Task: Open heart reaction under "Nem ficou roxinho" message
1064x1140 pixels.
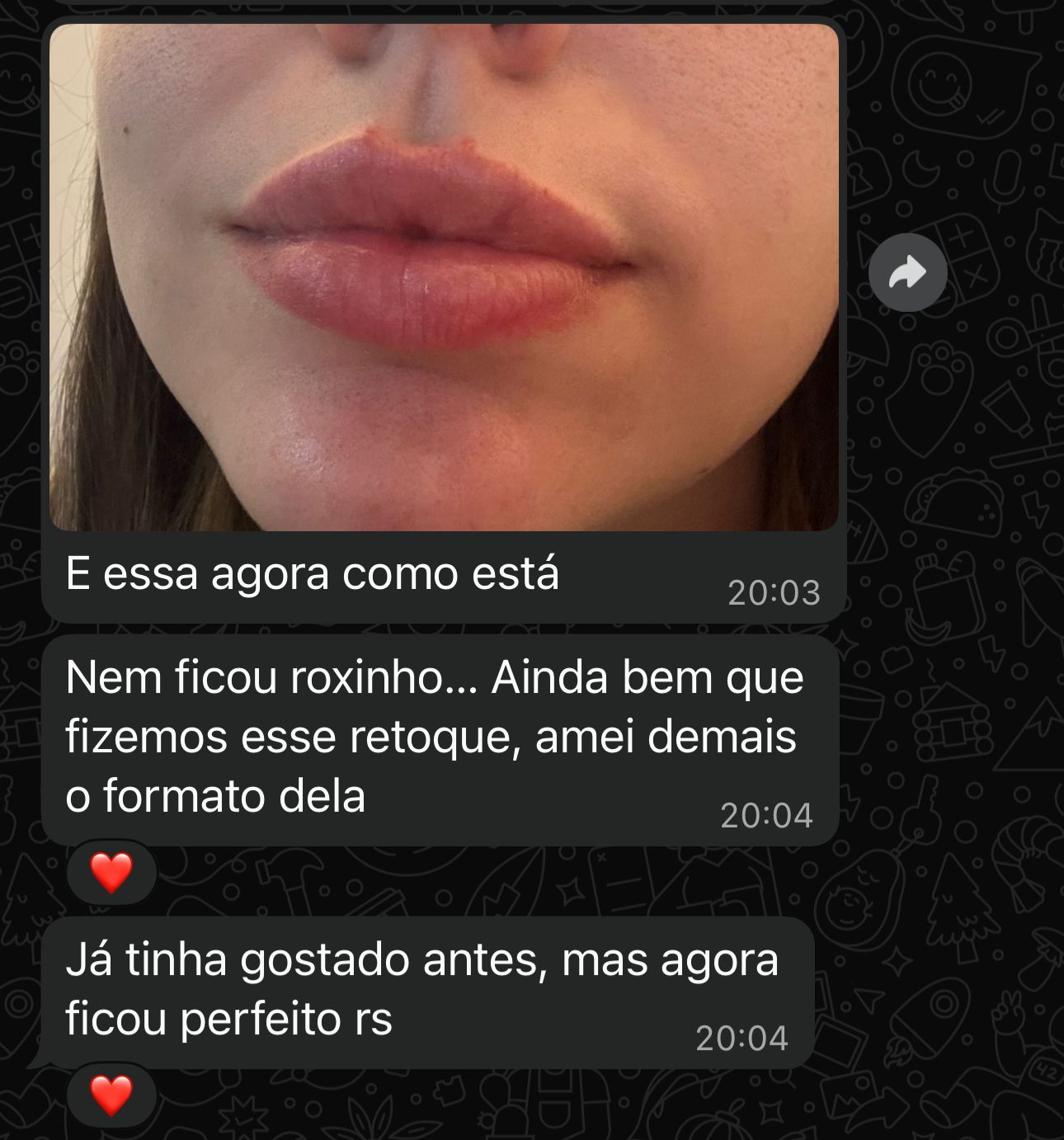Action: click(x=111, y=873)
